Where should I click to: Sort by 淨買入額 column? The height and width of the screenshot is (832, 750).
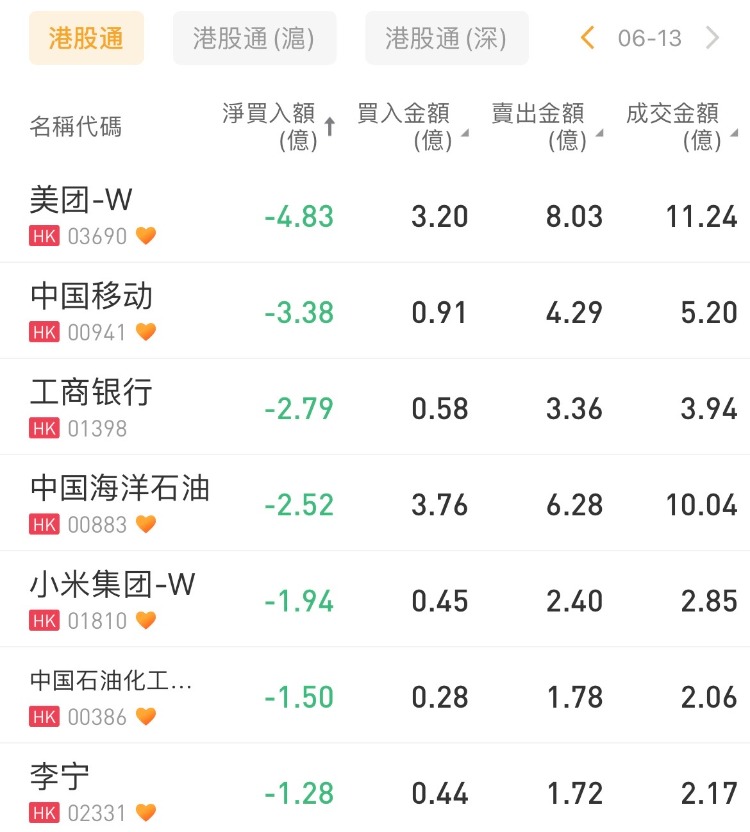[278, 126]
